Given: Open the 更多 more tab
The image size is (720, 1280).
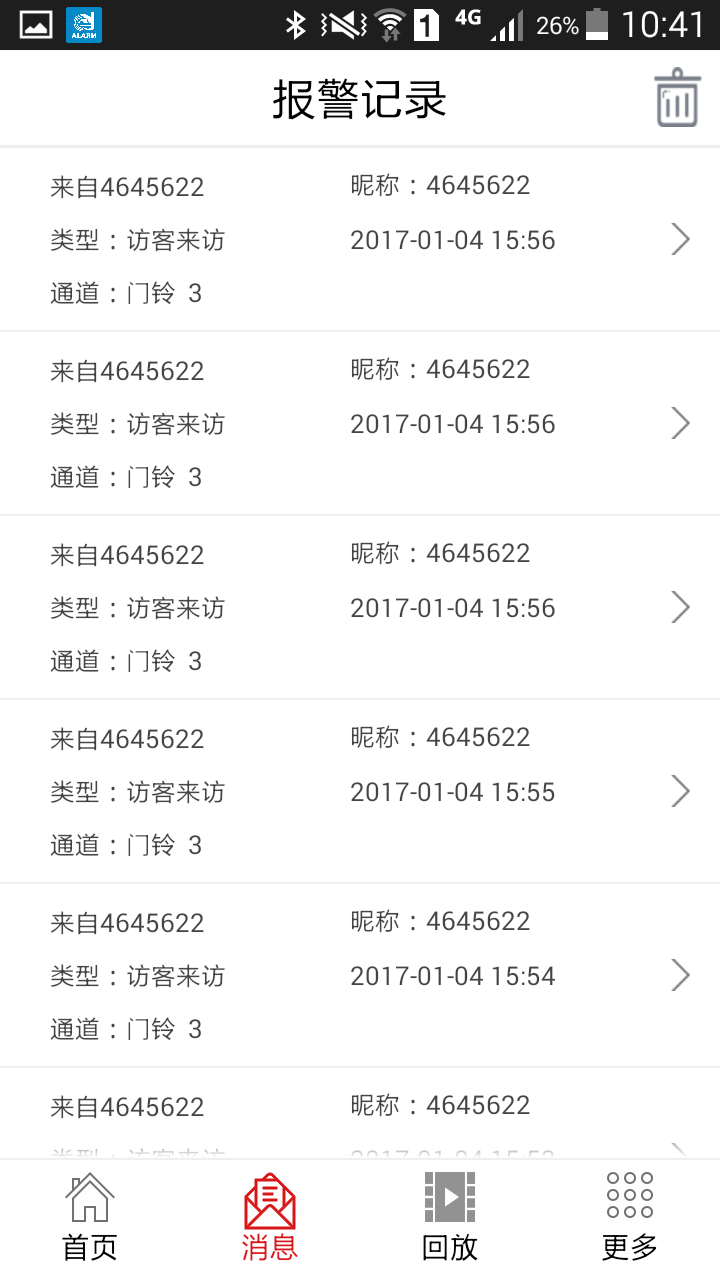Looking at the screenshot, I should click(630, 1217).
